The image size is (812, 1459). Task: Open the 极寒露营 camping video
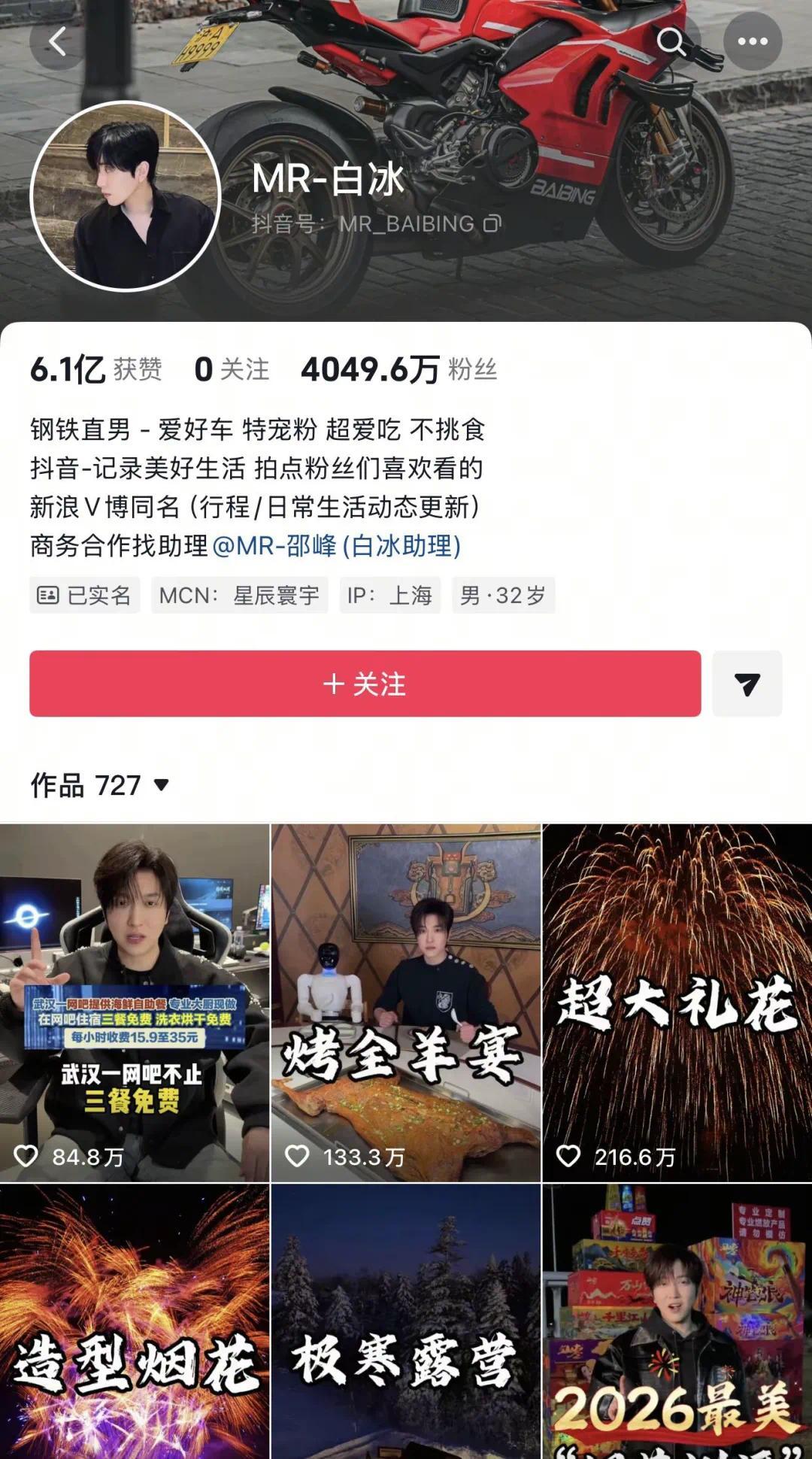coord(406,1321)
